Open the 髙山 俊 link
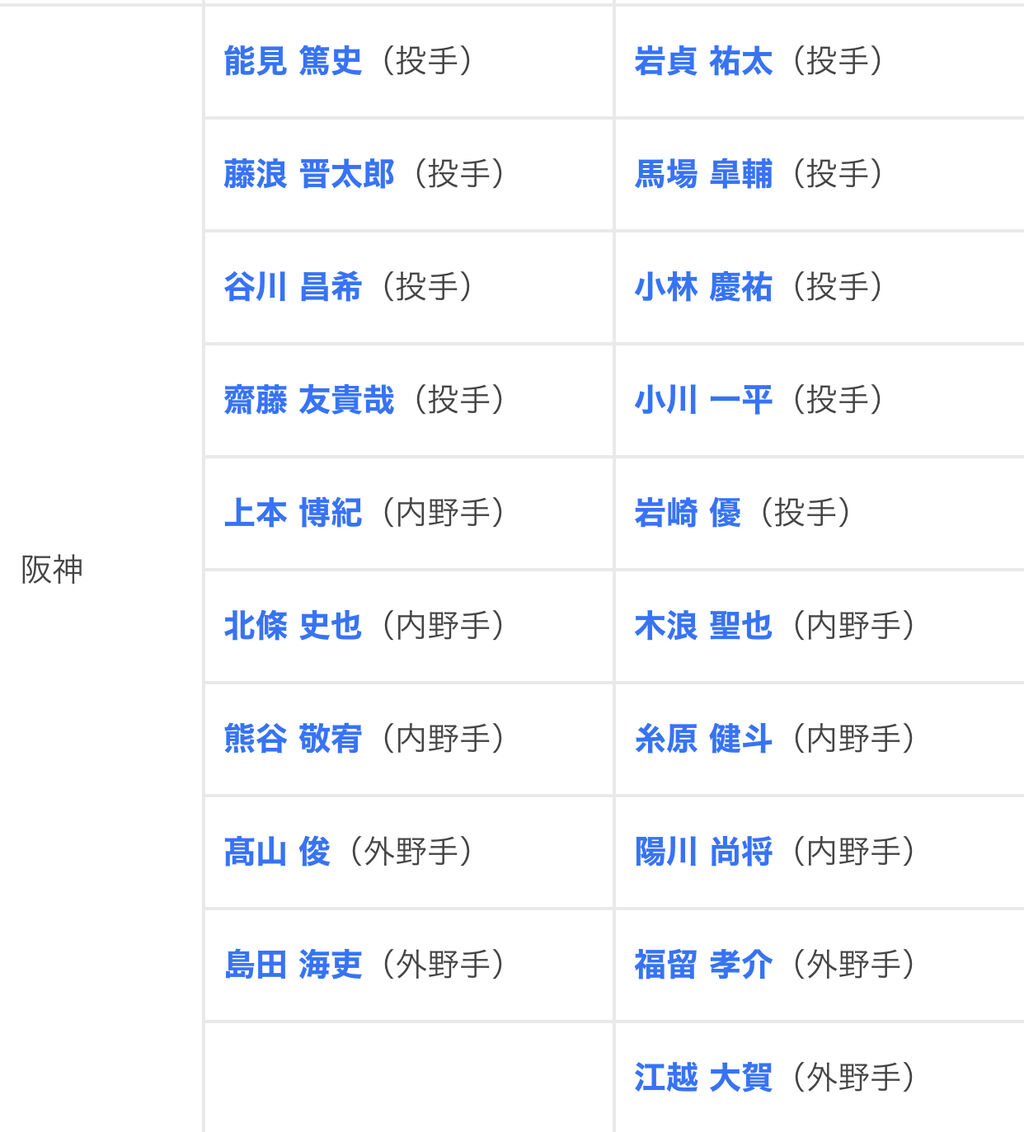Image resolution: width=1024 pixels, height=1132 pixels. coord(277,851)
